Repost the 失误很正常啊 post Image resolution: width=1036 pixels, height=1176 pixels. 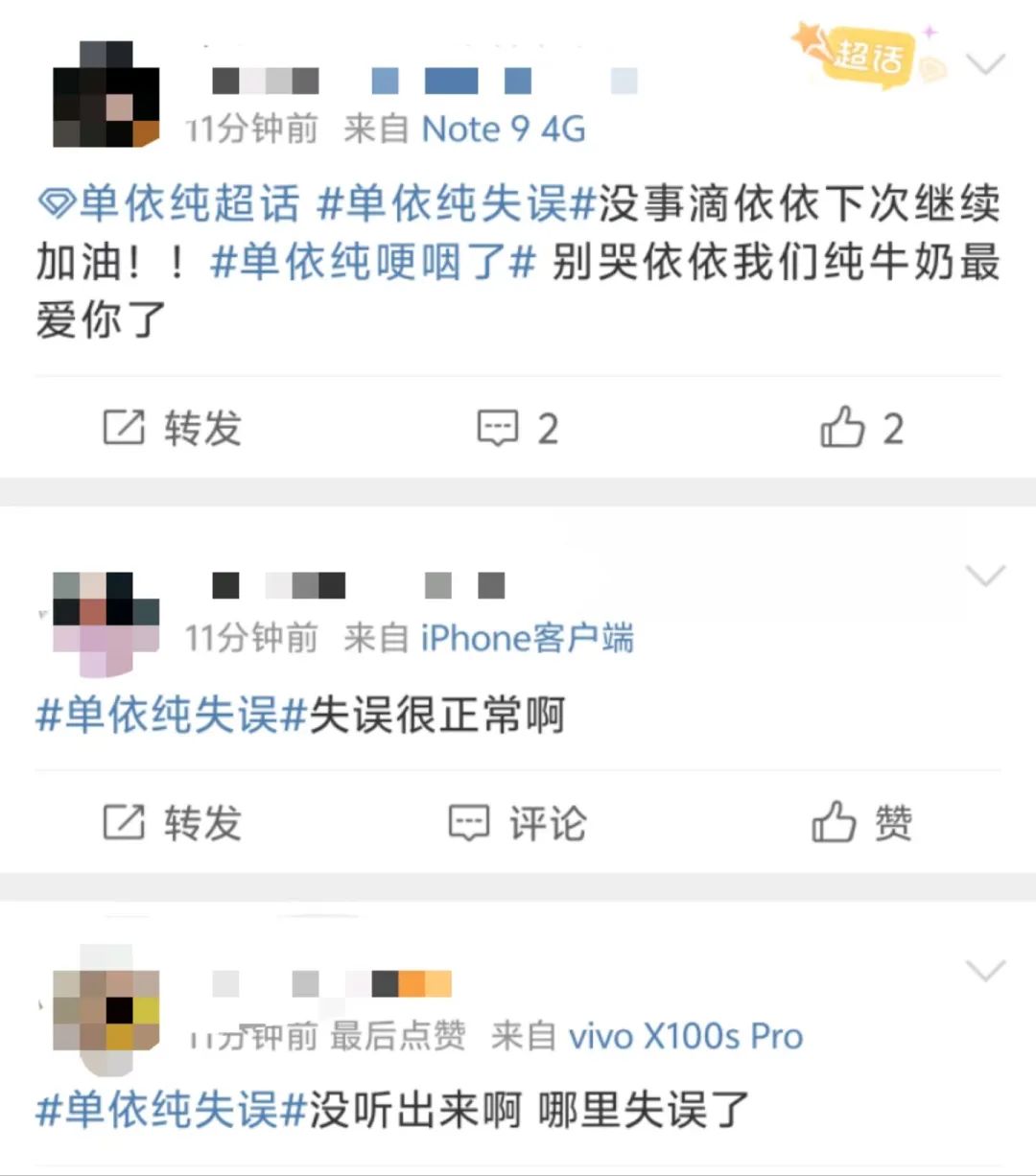(x=173, y=823)
